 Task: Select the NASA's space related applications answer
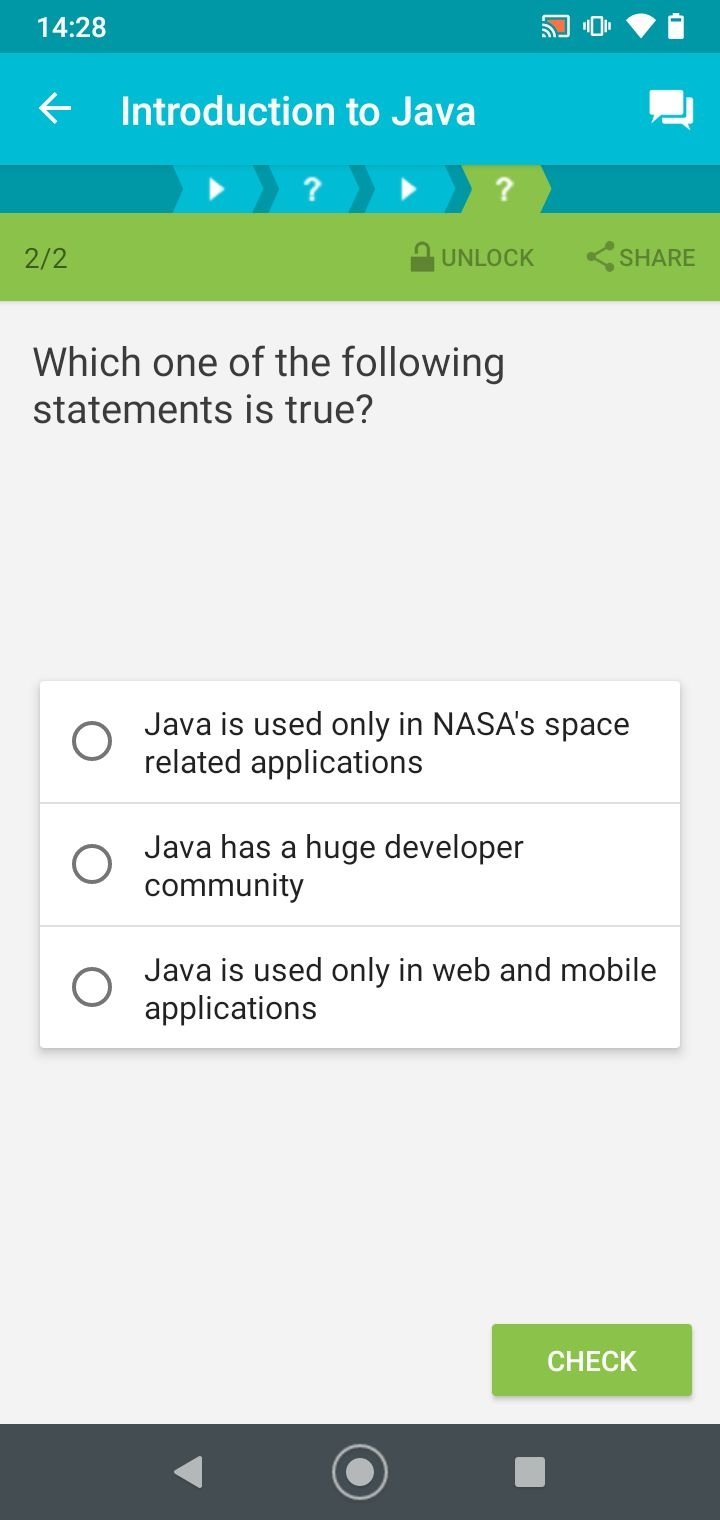[360, 742]
